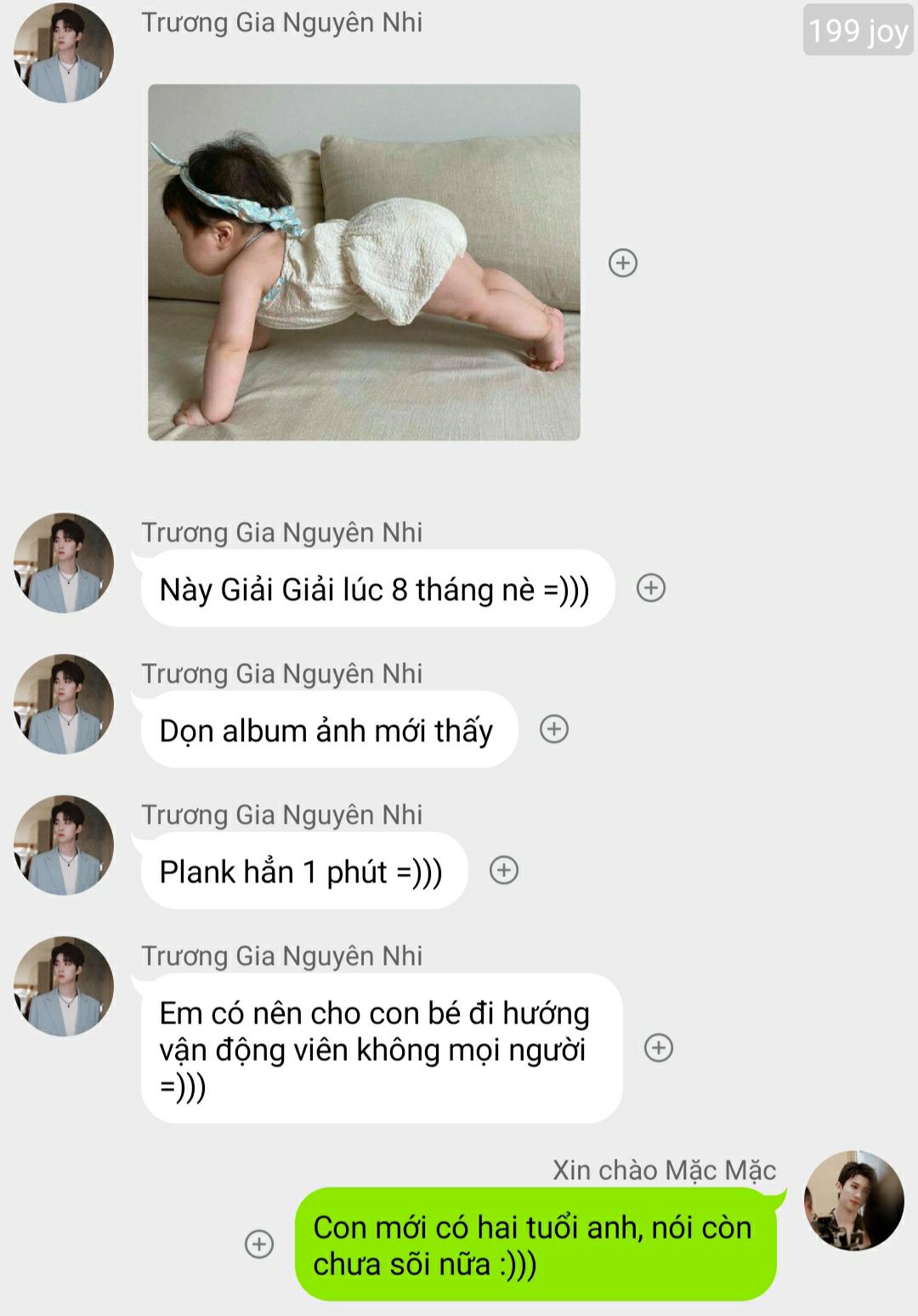The width and height of the screenshot is (918, 1316).
Task: Open Xin chào Mặc Mặc's profile avatar
Action: point(853,1200)
